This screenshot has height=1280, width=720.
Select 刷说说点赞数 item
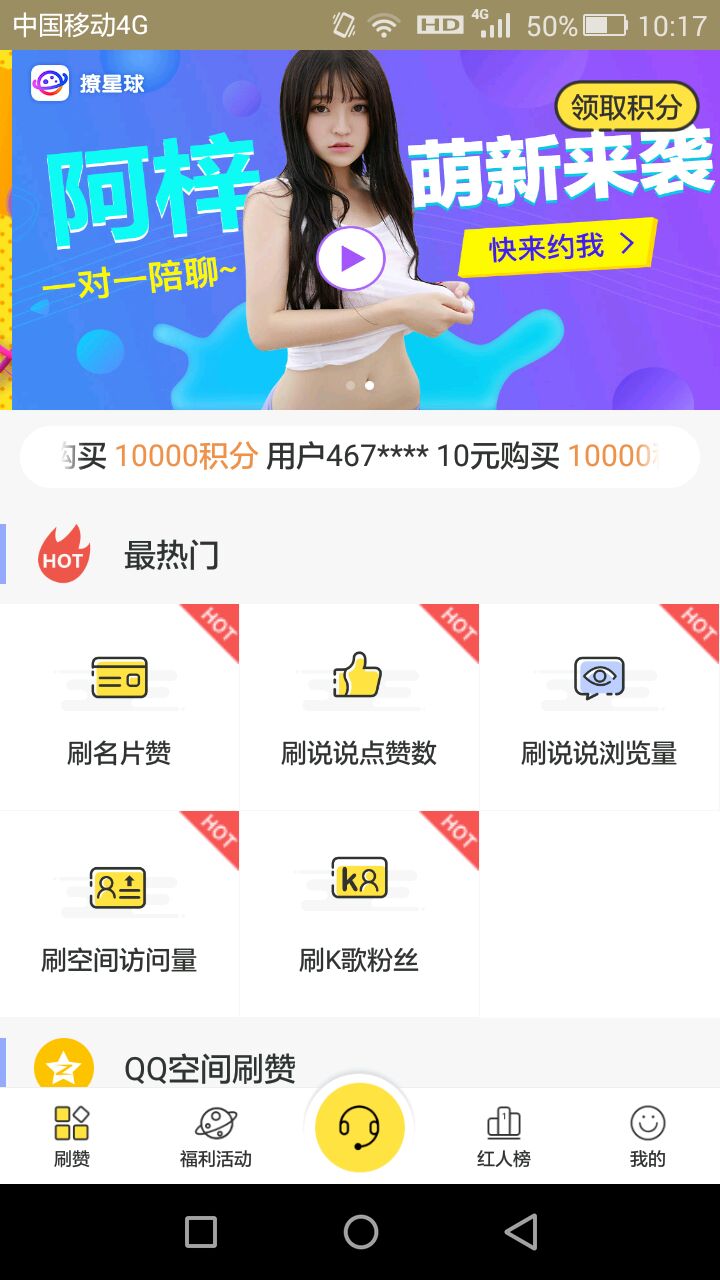pyautogui.click(x=359, y=707)
